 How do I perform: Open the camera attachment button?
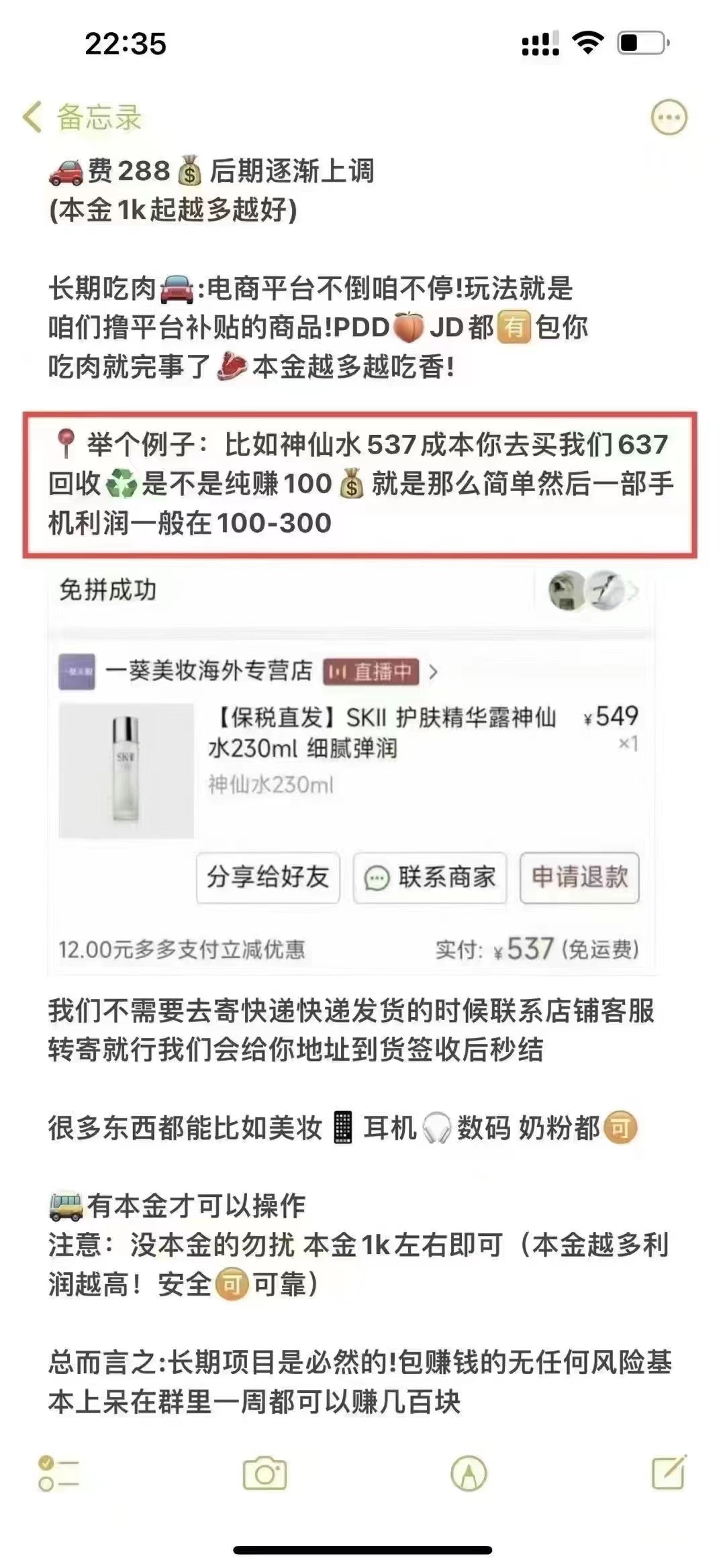264,1474
